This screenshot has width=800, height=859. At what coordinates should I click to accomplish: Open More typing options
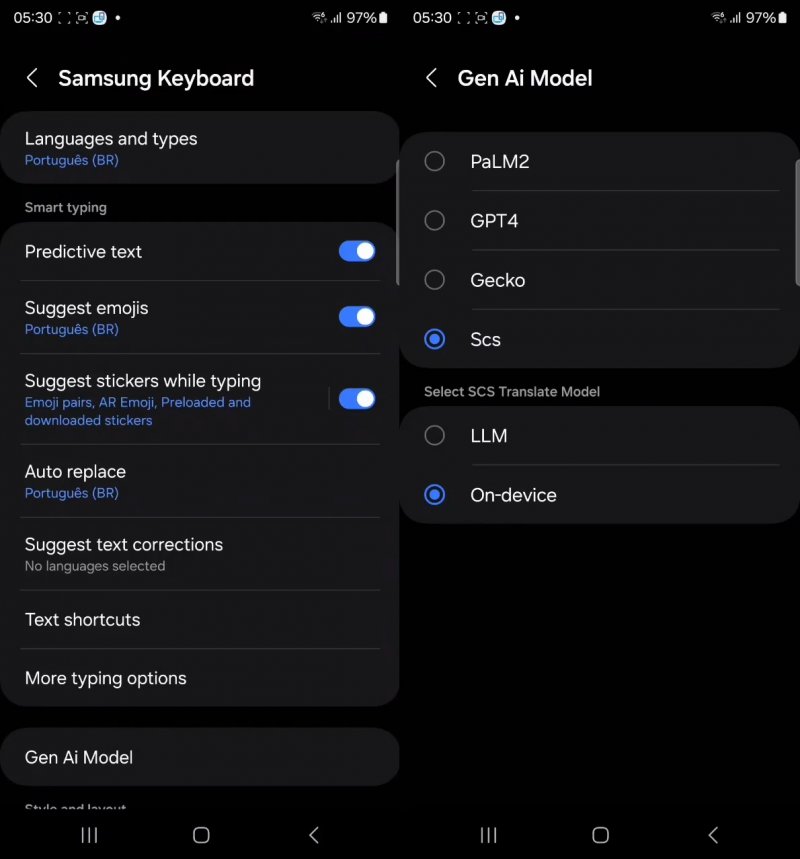click(x=200, y=678)
